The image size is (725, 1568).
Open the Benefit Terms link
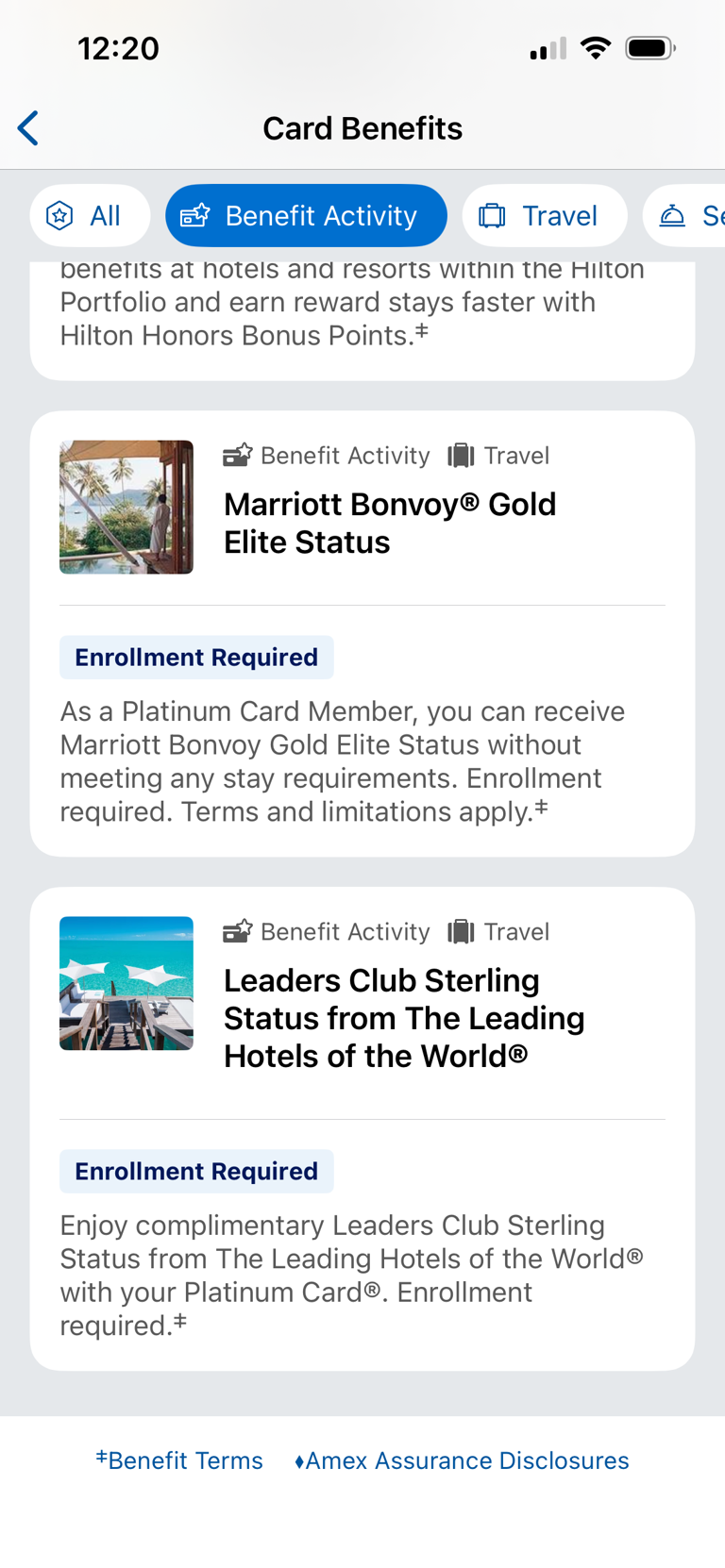click(179, 1460)
